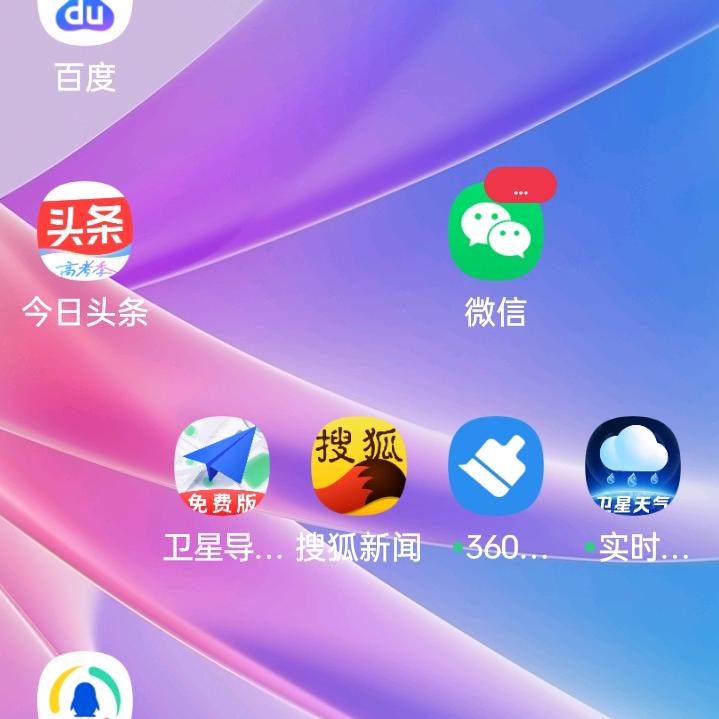Launch 今日头条 news app
Image resolution: width=719 pixels, height=719 pixels.
[85, 232]
